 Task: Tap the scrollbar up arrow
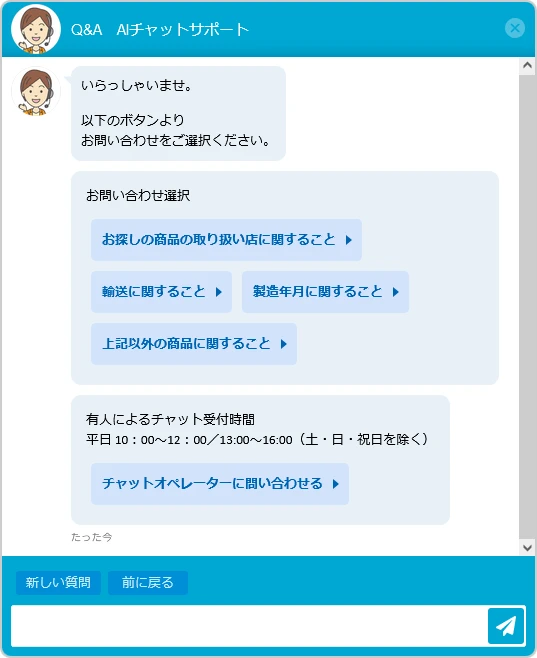coord(527,65)
